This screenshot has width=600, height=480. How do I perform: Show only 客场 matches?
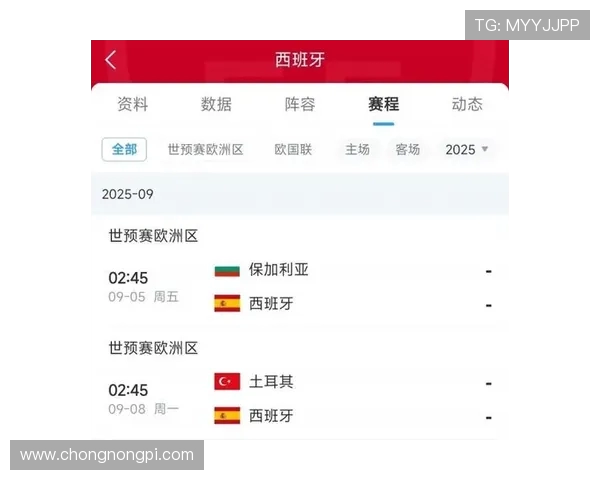[x=407, y=149]
